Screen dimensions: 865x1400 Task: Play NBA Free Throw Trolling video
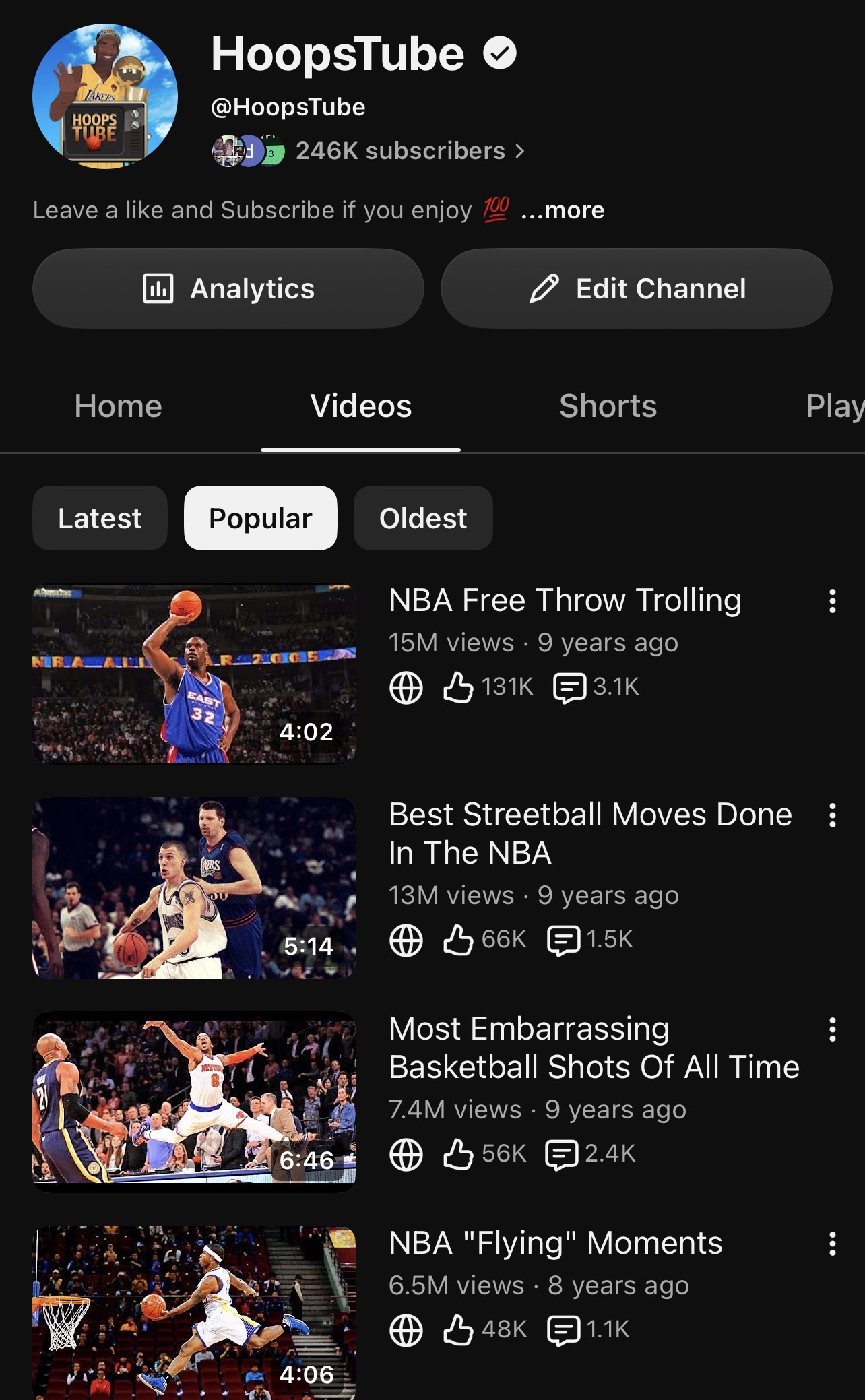point(194,674)
